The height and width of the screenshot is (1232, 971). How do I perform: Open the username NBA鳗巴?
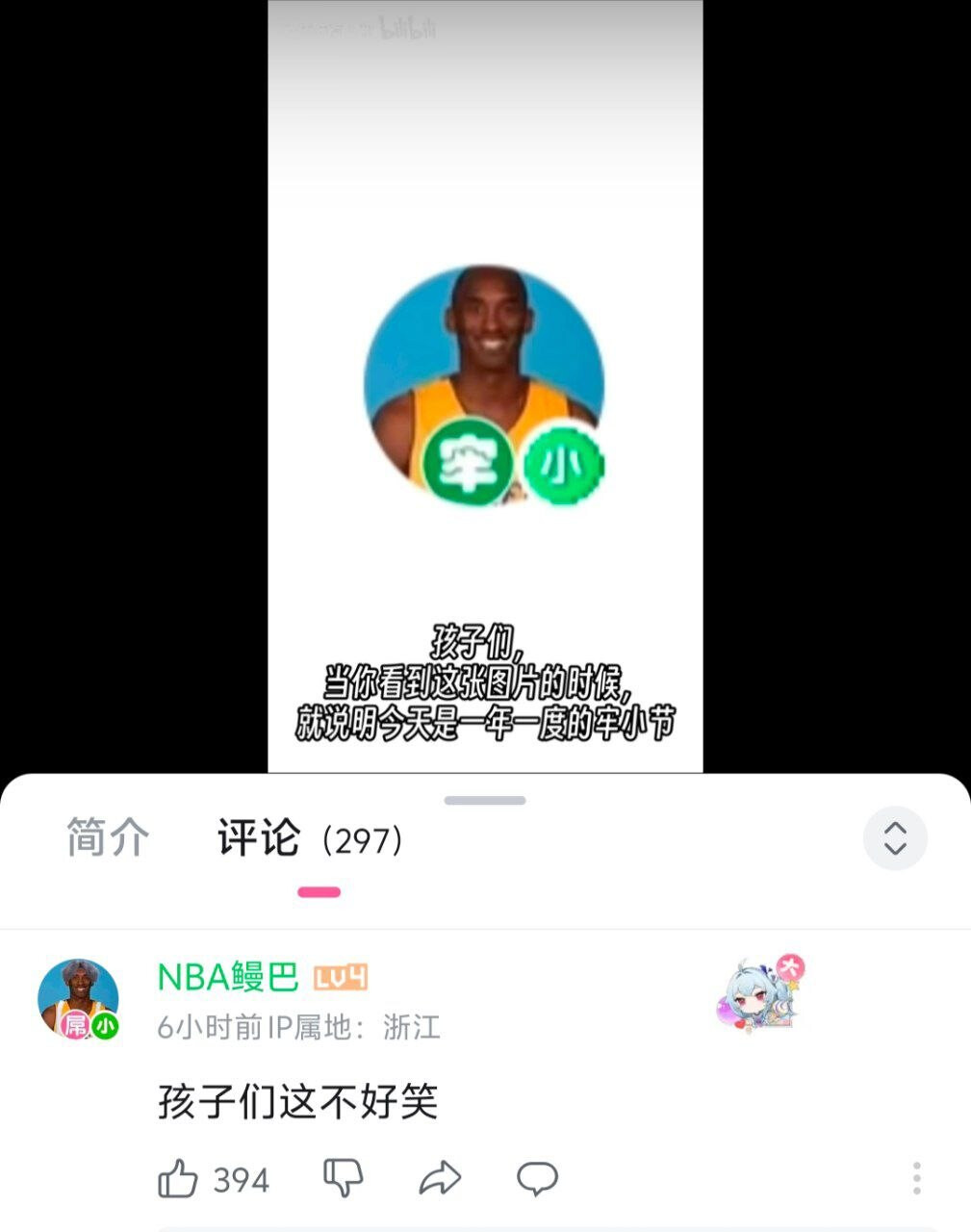click(x=228, y=978)
